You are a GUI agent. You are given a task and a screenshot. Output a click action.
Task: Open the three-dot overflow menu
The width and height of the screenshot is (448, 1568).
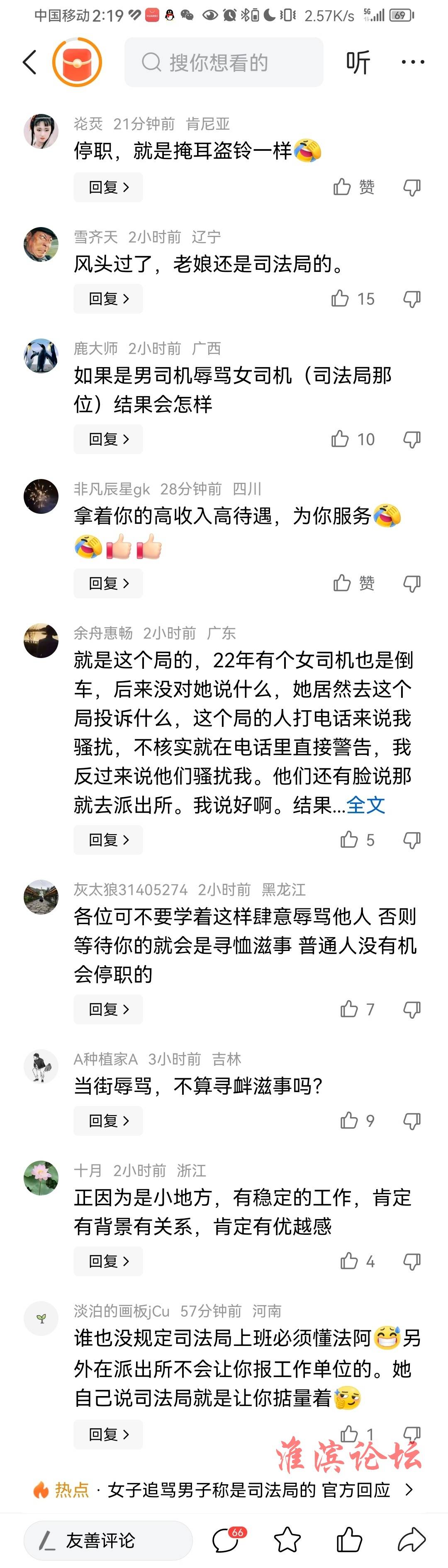pos(413,62)
